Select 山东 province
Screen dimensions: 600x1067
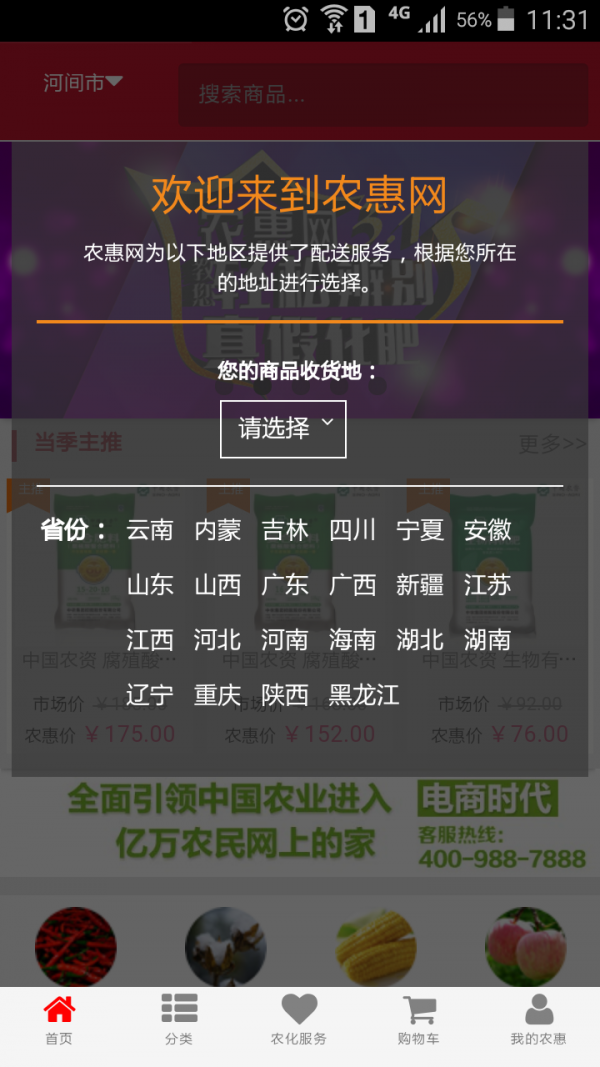(150, 585)
